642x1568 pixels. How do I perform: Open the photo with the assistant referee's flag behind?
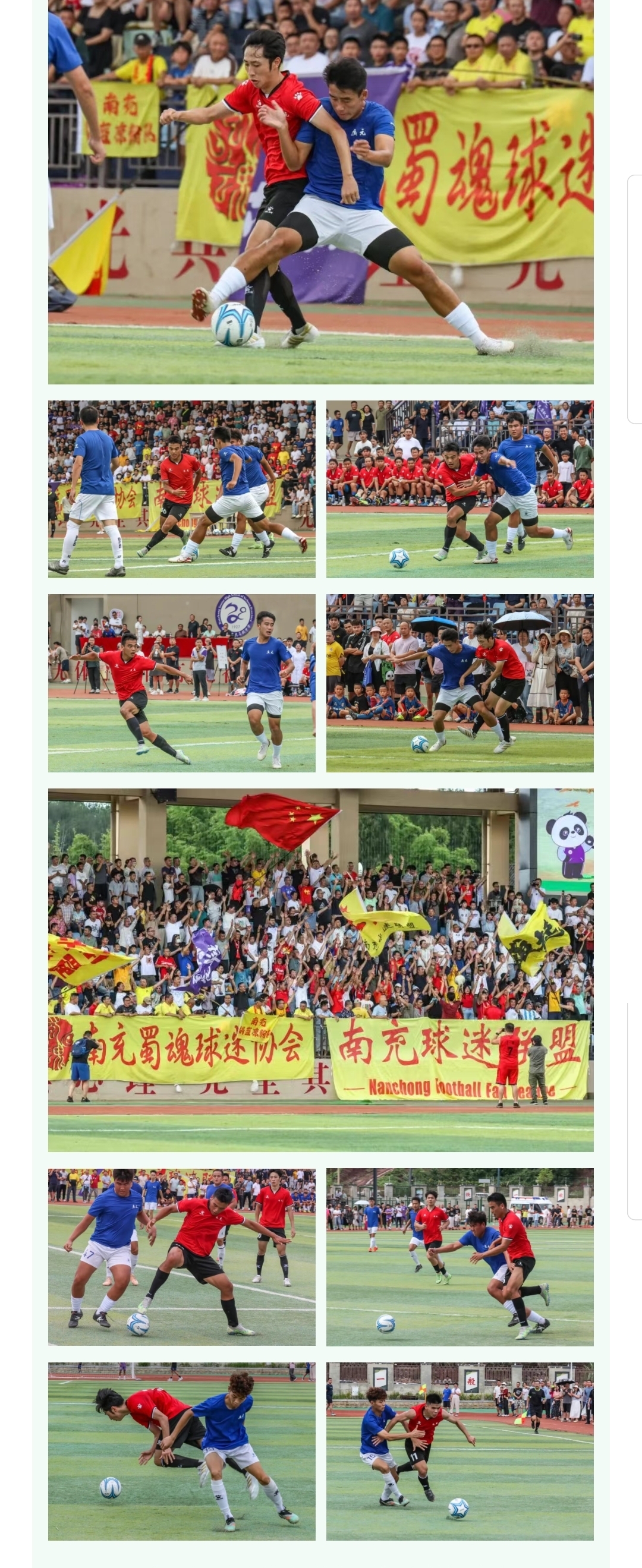coord(460,1451)
